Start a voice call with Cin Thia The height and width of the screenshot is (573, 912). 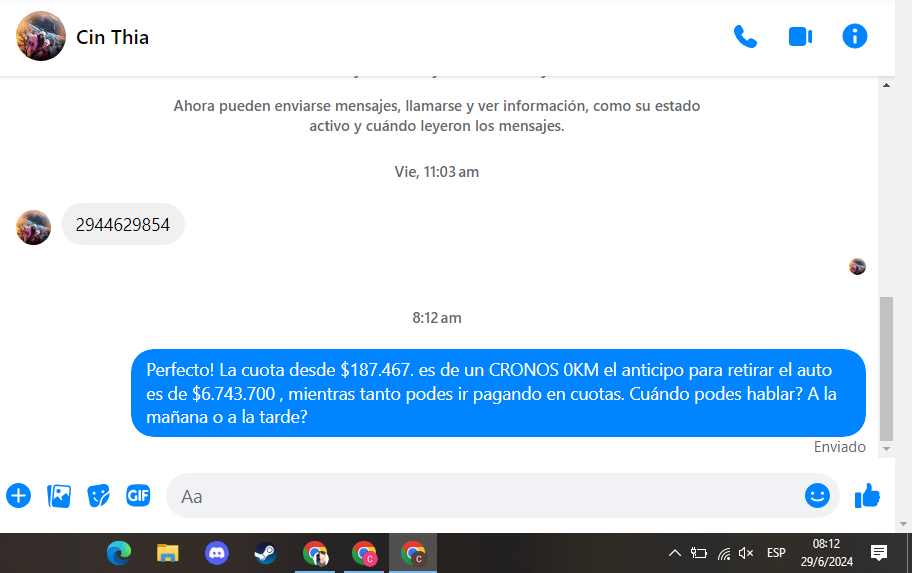tap(745, 37)
